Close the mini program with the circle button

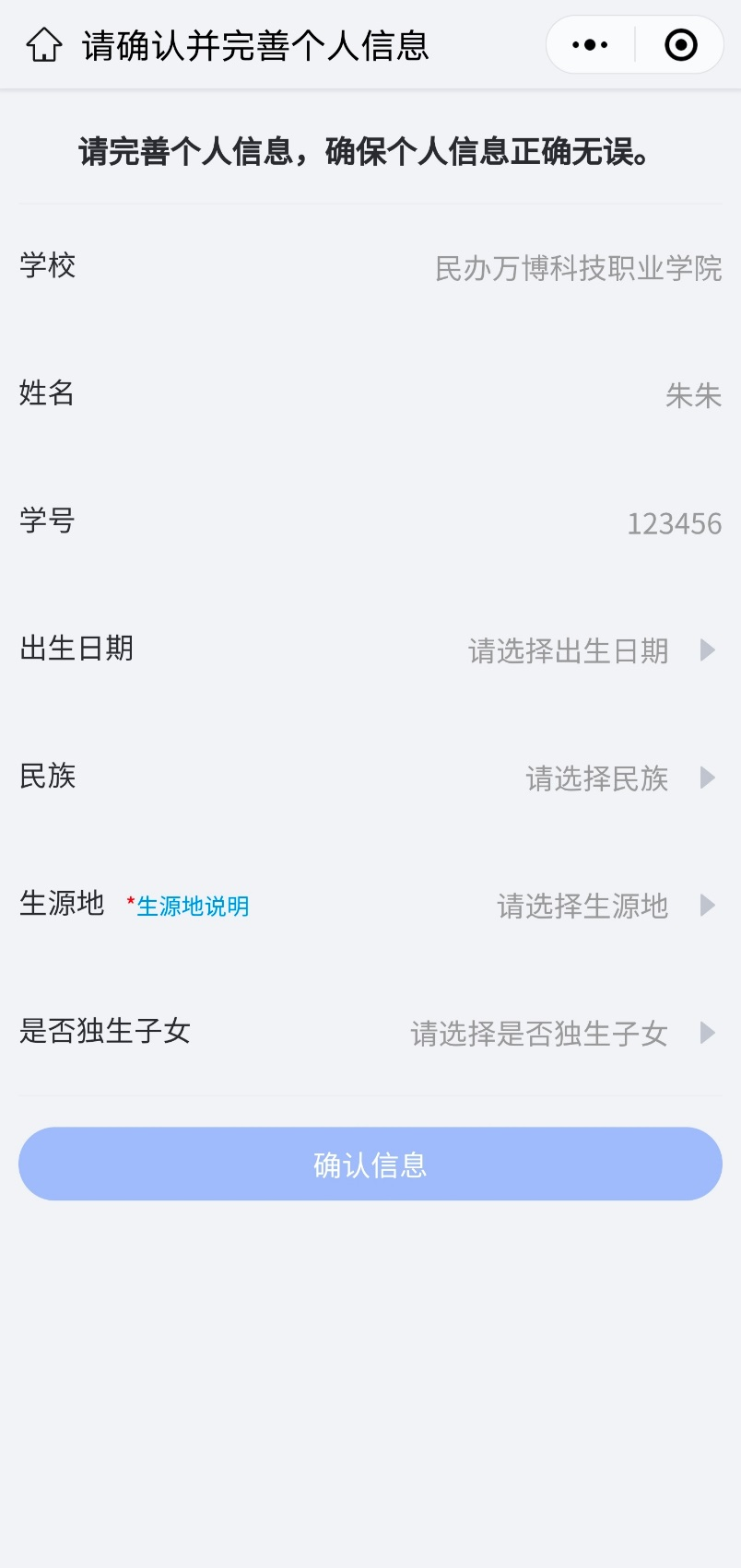point(680,44)
